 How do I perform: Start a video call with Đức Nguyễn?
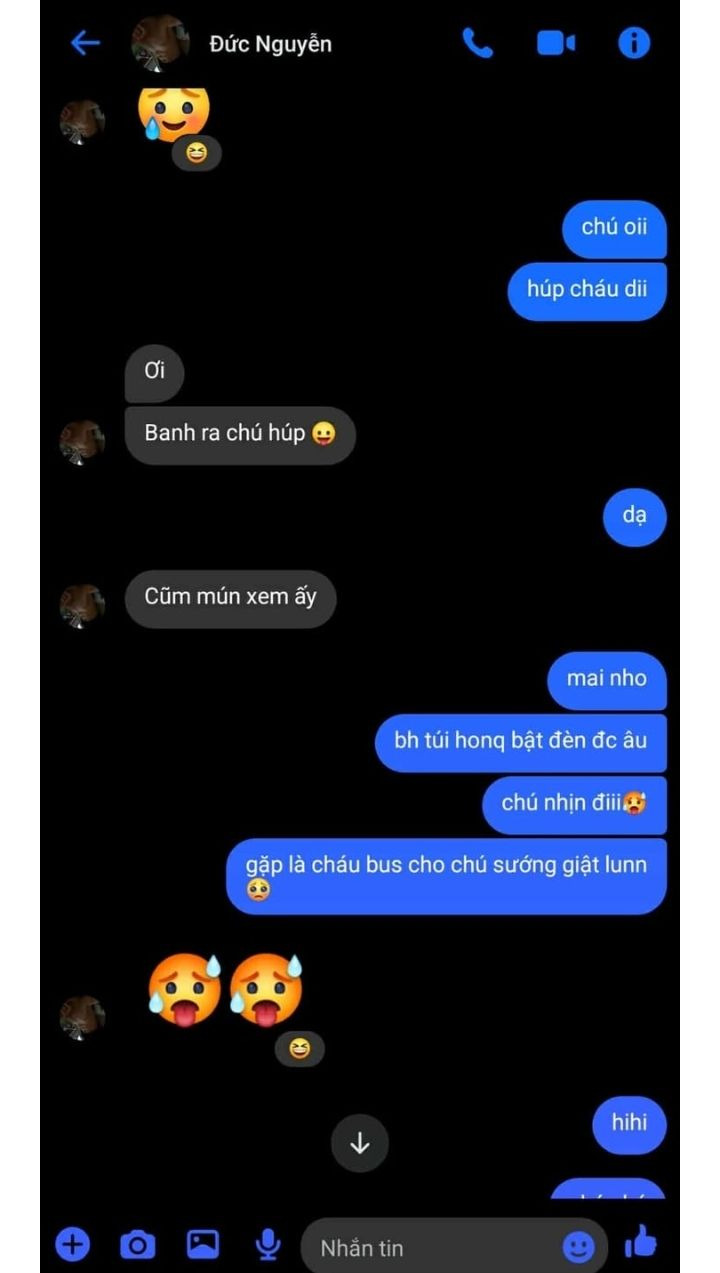[556, 43]
